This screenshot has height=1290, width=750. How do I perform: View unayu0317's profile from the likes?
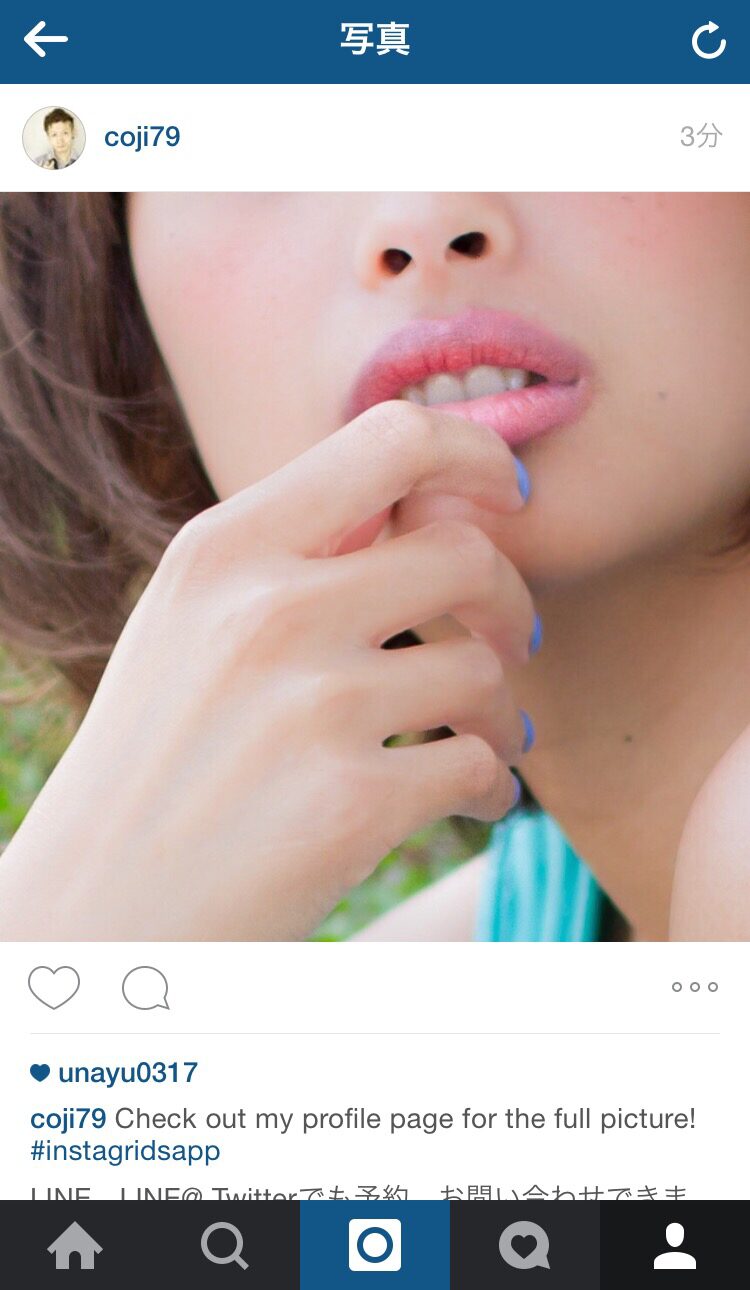pos(128,1073)
